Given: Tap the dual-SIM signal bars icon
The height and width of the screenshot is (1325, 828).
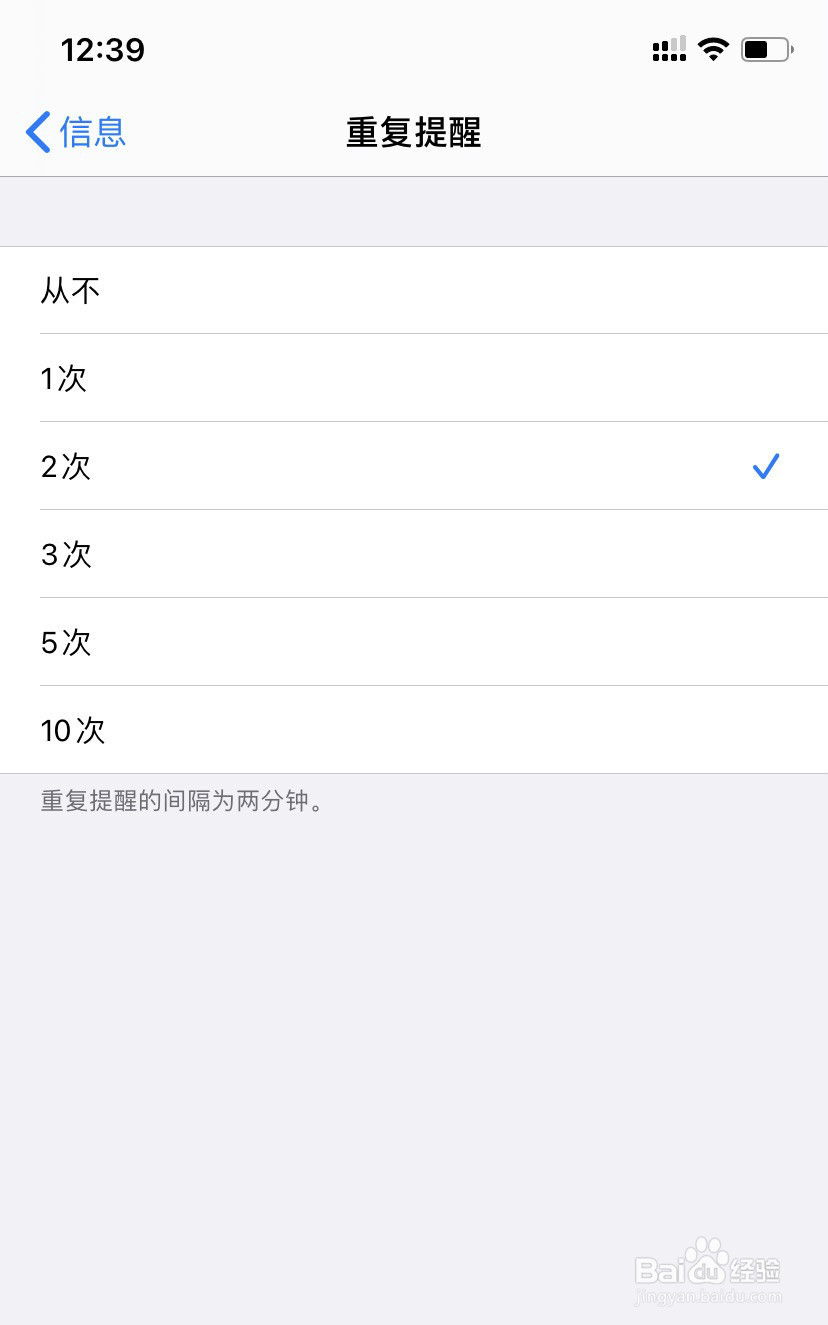Looking at the screenshot, I should click(670, 48).
